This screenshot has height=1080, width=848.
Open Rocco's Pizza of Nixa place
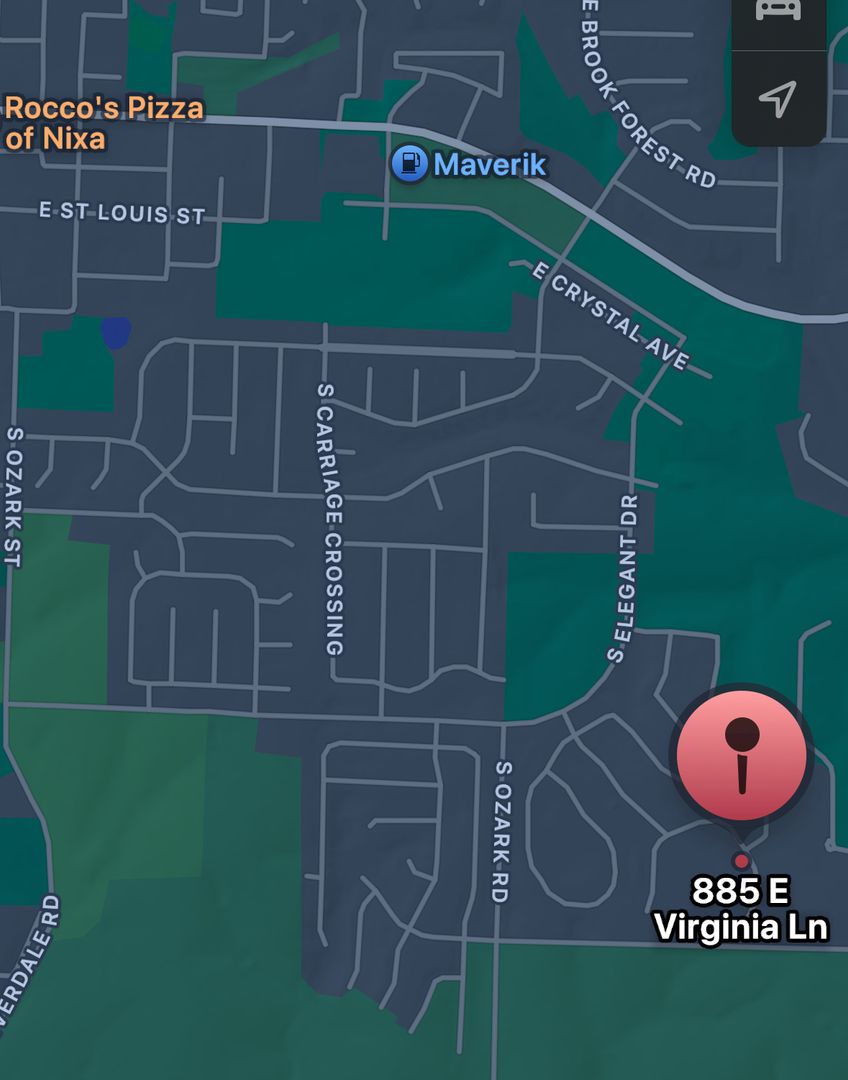(x=104, y=123)
